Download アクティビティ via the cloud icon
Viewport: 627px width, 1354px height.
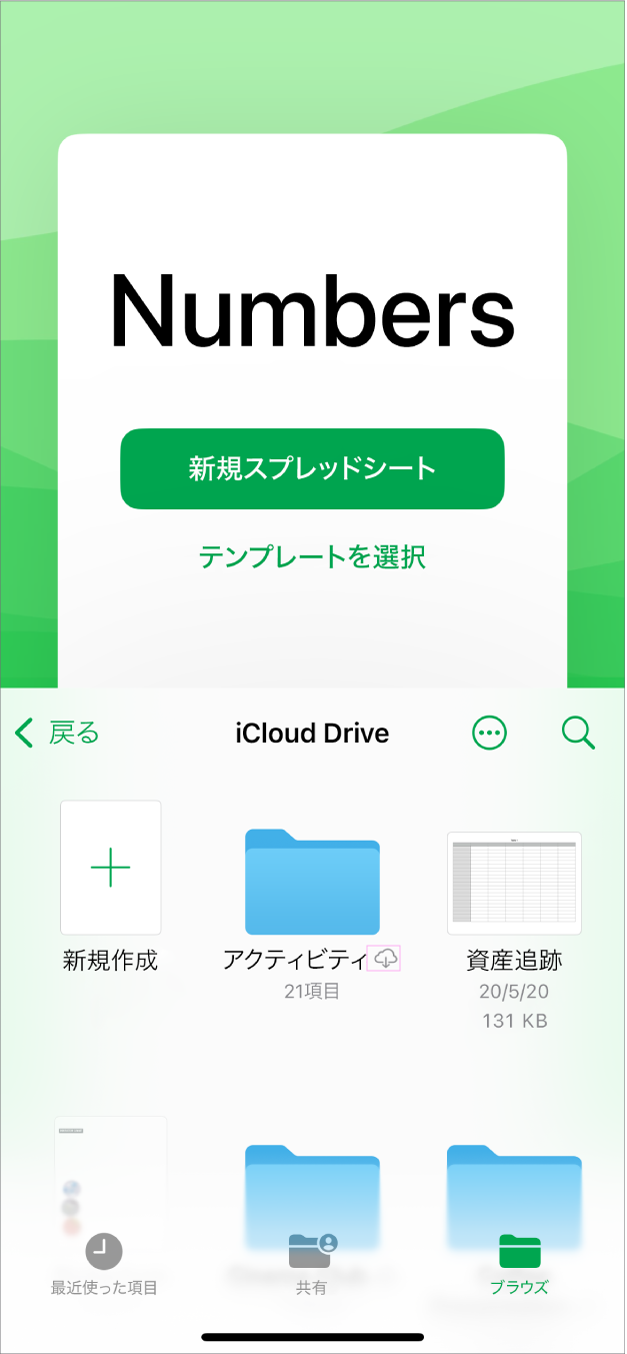tap(385, 960)
